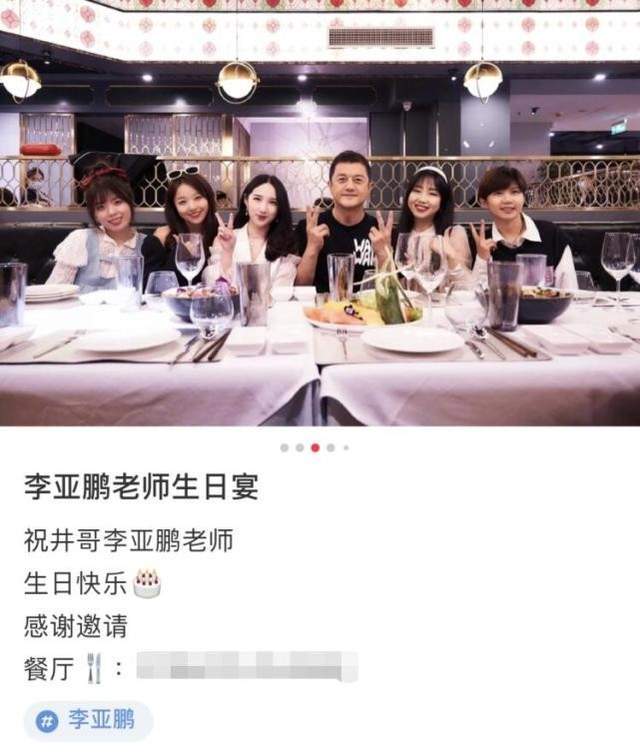The width and height of the screenshot is (640, 753).
Task: Tap the photo carousel page indicator dots
Action: pos(315,447)
